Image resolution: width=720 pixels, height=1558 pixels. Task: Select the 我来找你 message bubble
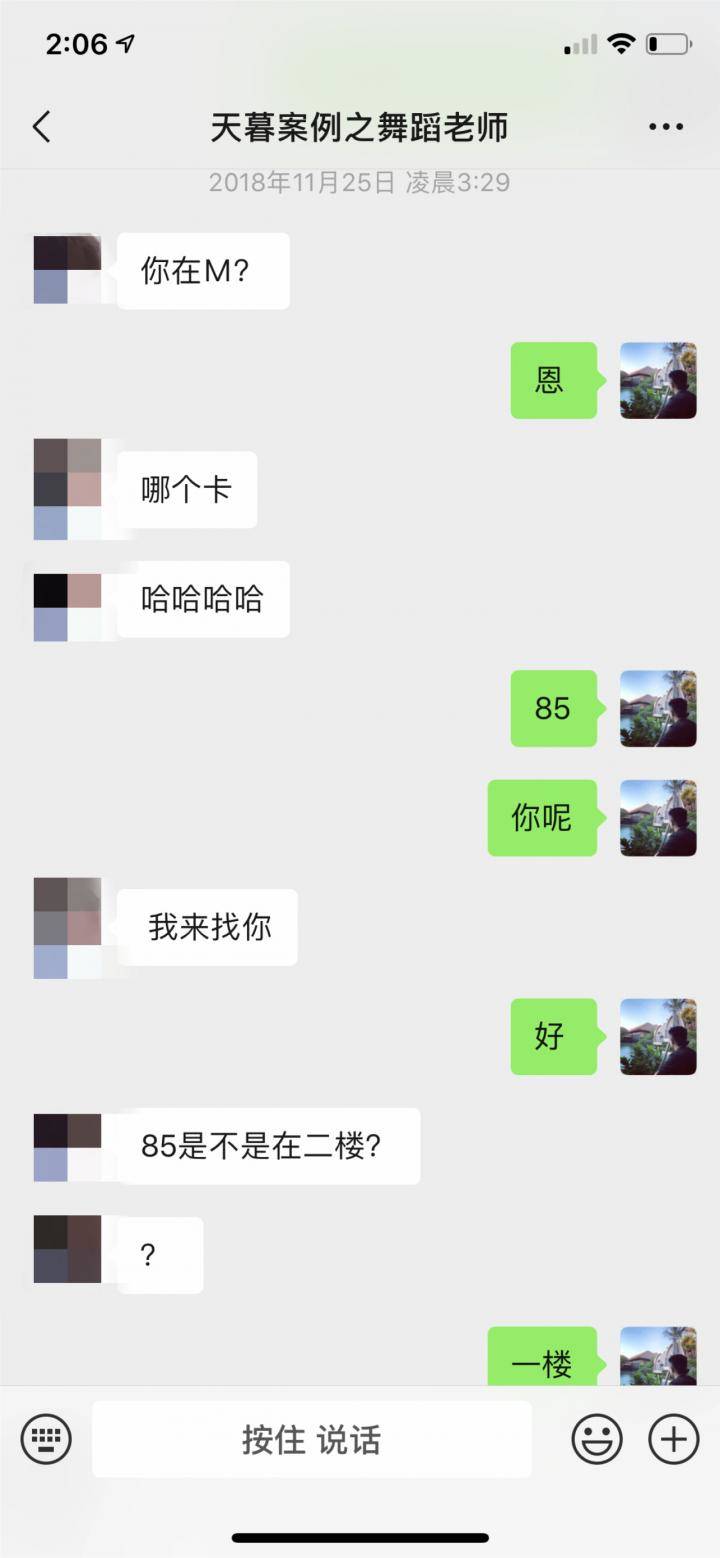207,927
